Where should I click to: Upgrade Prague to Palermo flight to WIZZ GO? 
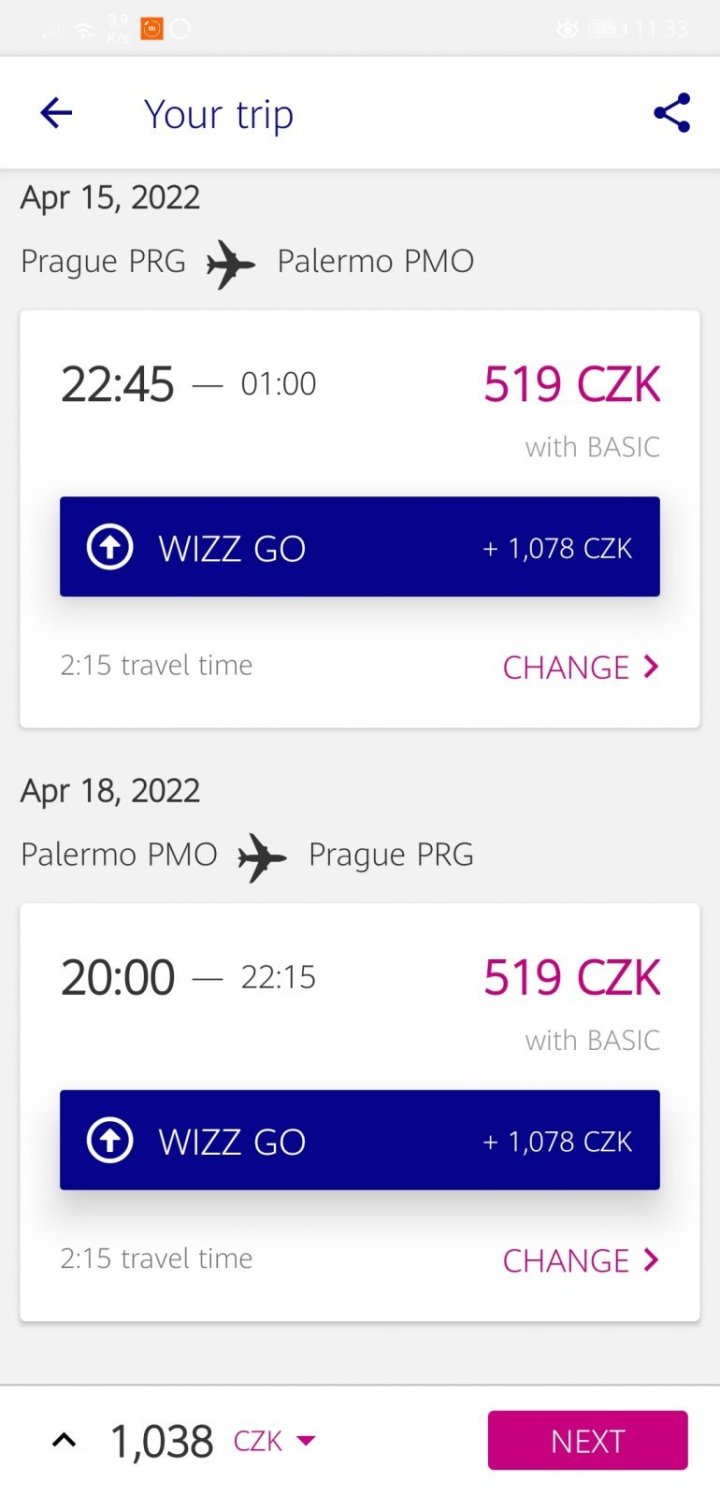pyautogui.click(x=360, y=547)
